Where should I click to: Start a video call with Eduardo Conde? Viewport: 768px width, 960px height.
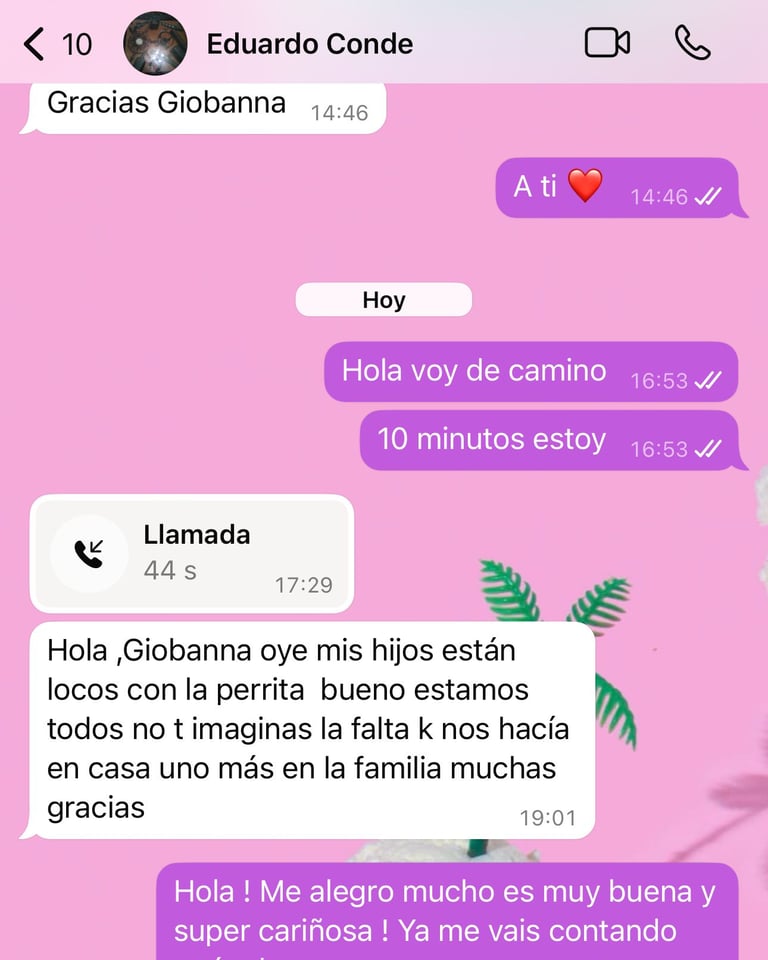pyautogui.click(x=607, y=43)
